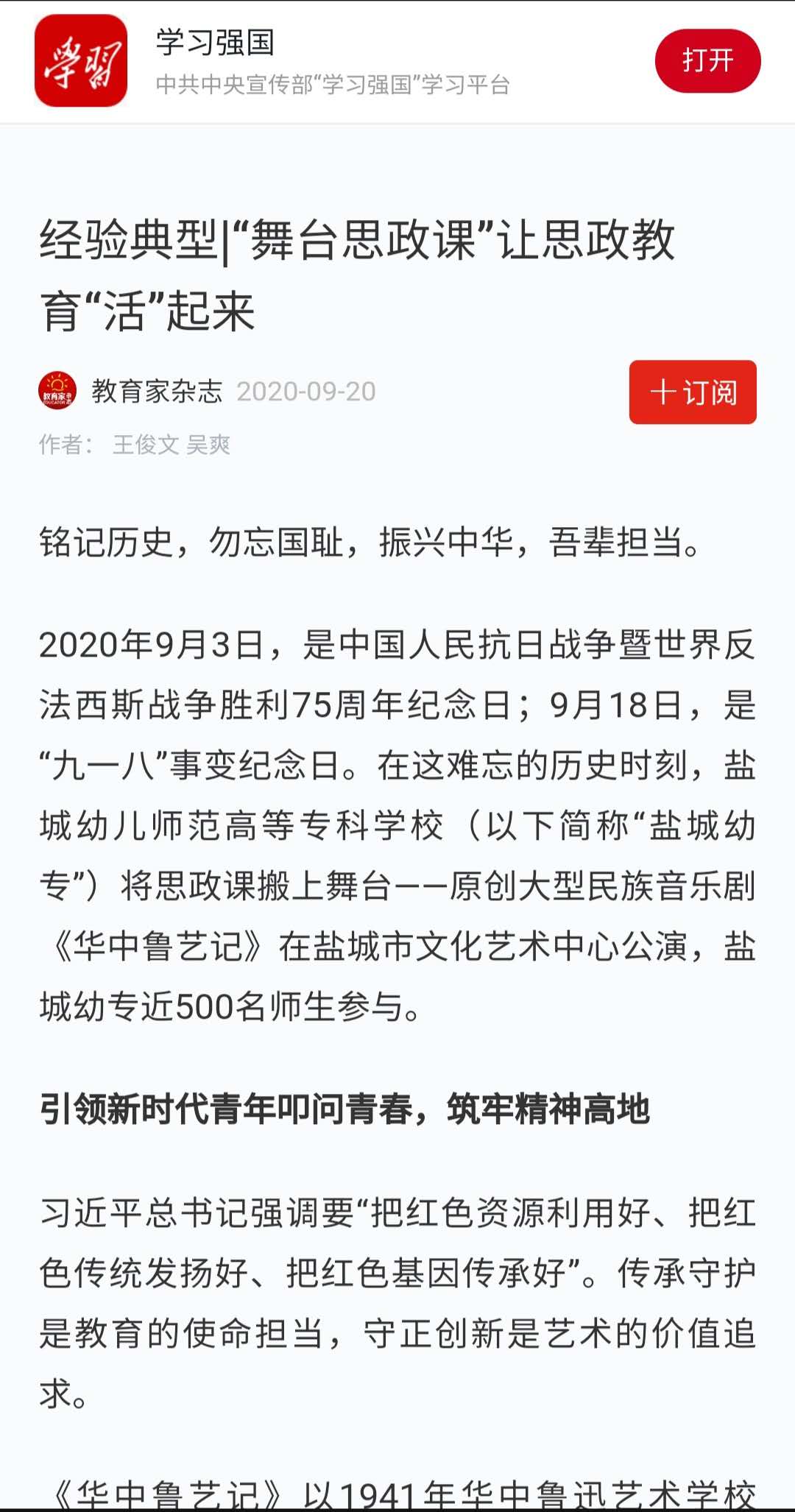Tap the 打开 button to open the app
Viewport: 795px width, 1512px height.
[707, 60]
